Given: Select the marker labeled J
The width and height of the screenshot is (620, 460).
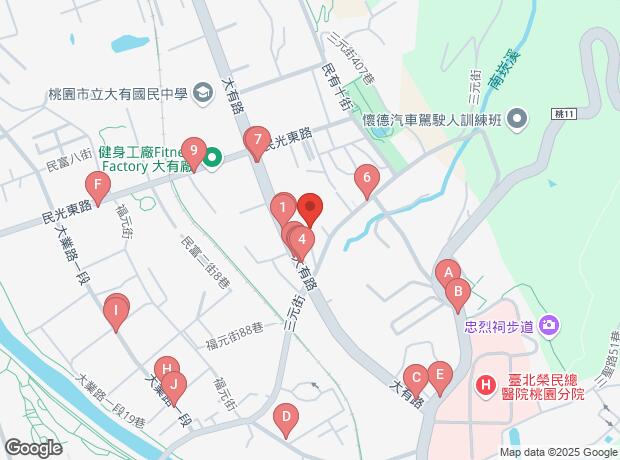Looking at the screenshot, I should pyautogui.click(x=174, y=383).
